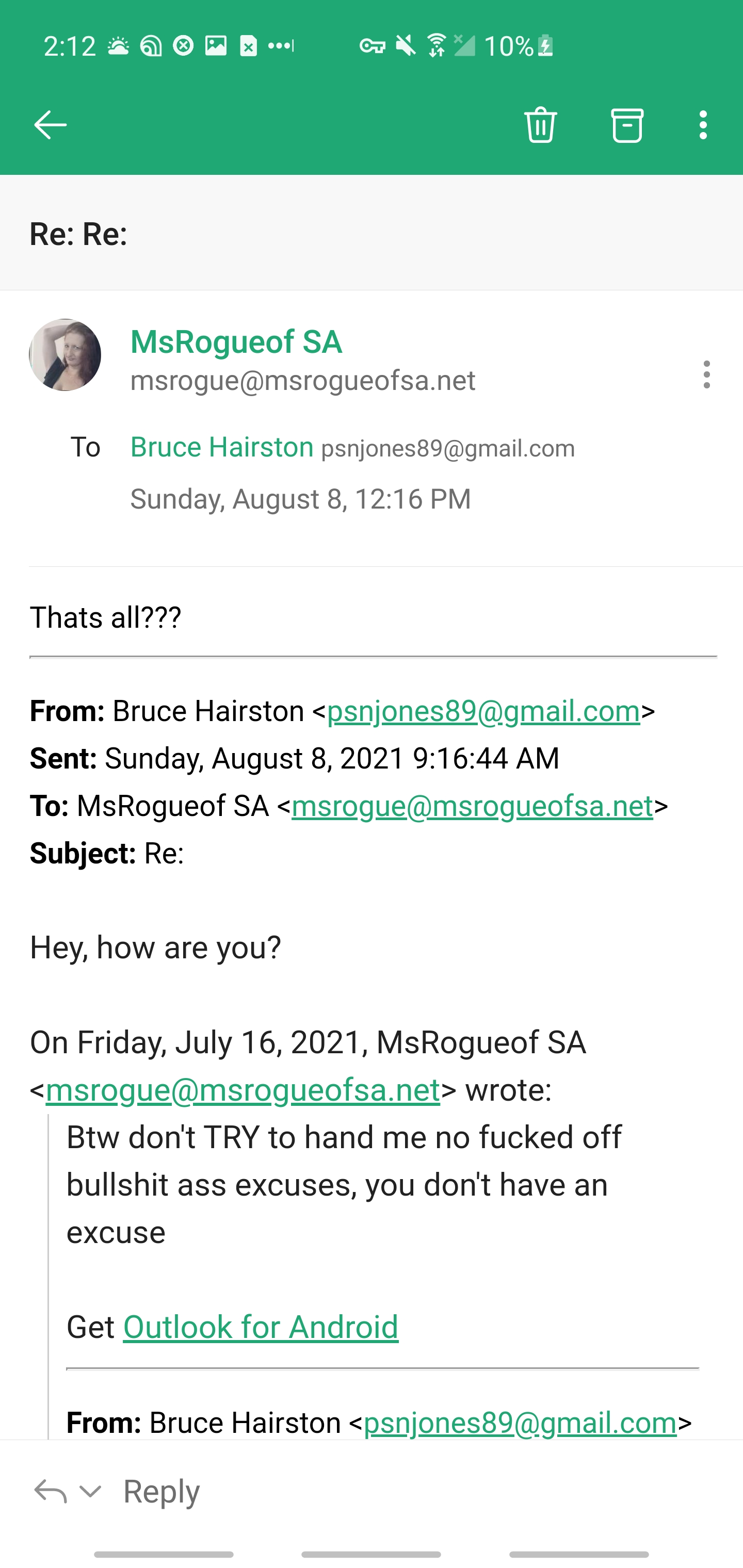The image size is (743, 1568).
Task: Tap the Outlook for Android link
Action: 261,1327
